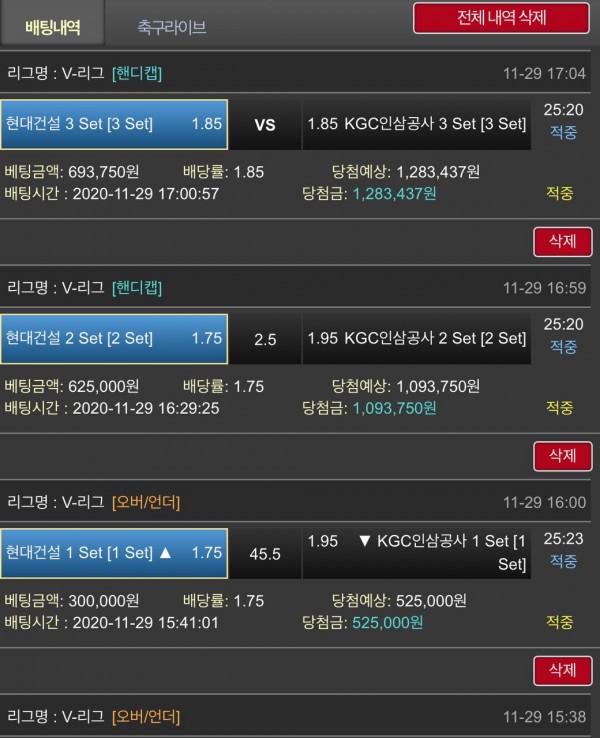Delete the 16:59 2 Set bet record
600x738 pixels.
[x=562, y=456]
